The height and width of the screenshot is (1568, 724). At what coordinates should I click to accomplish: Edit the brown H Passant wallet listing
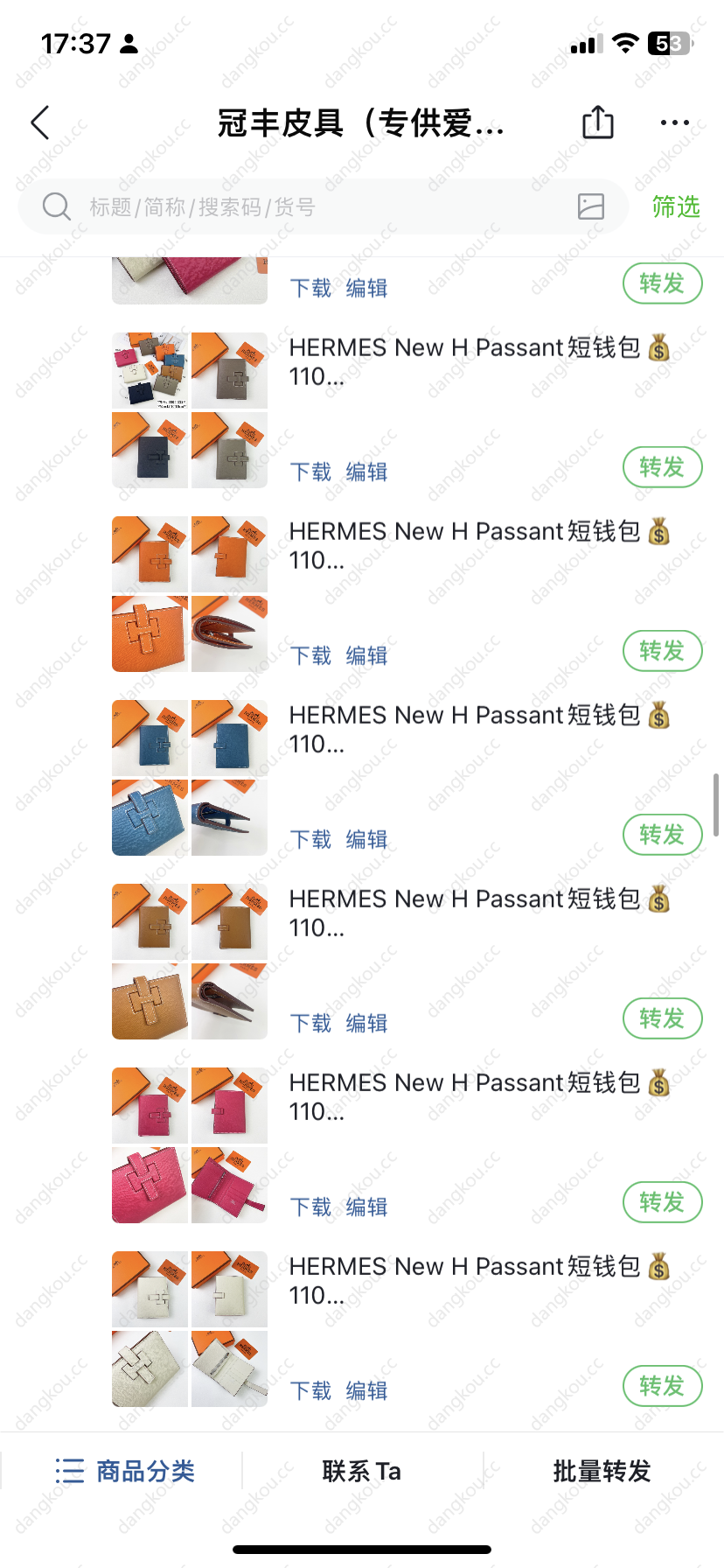point(366,1024)
